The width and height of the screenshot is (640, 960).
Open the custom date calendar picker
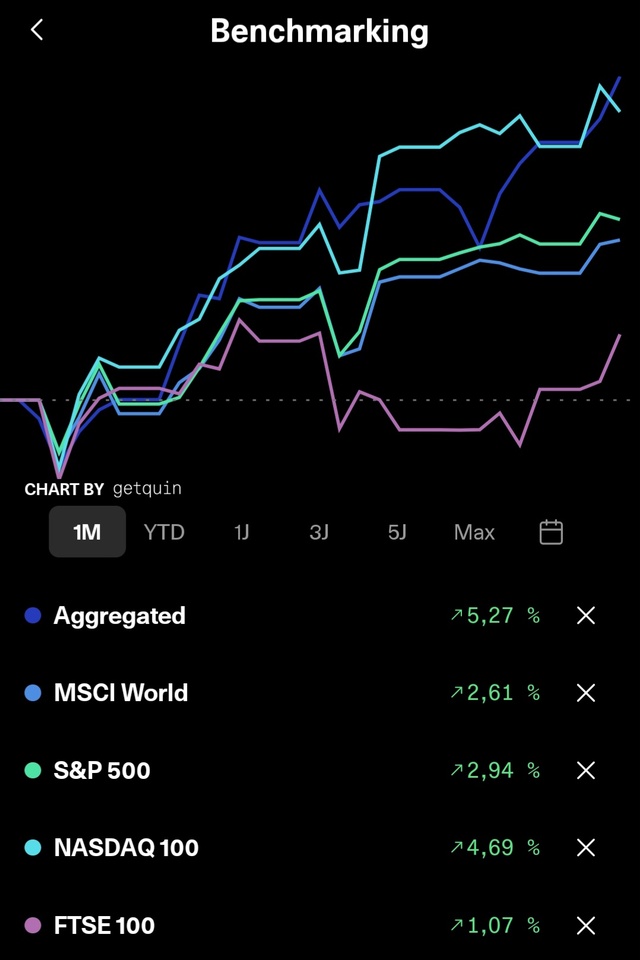551,531
